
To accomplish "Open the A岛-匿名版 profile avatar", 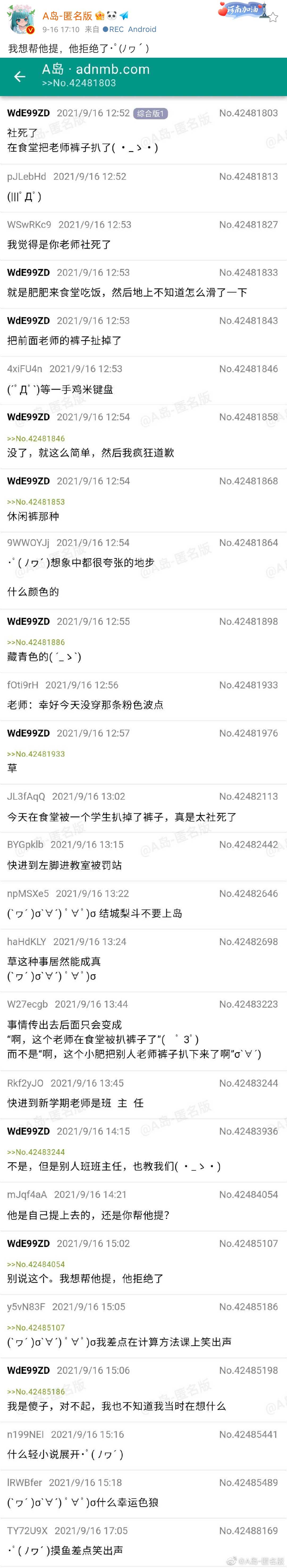I will click(21, 21).
